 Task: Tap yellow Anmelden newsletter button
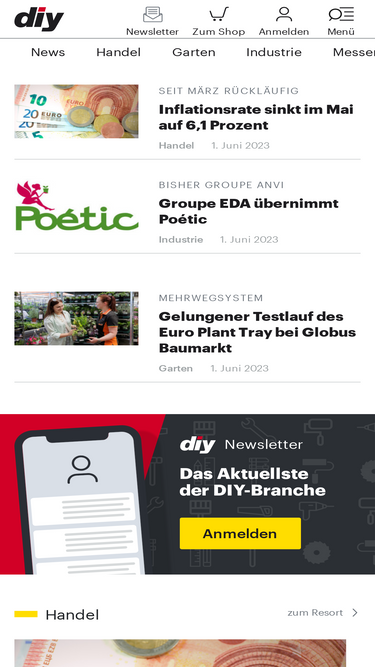pos(240,533)
